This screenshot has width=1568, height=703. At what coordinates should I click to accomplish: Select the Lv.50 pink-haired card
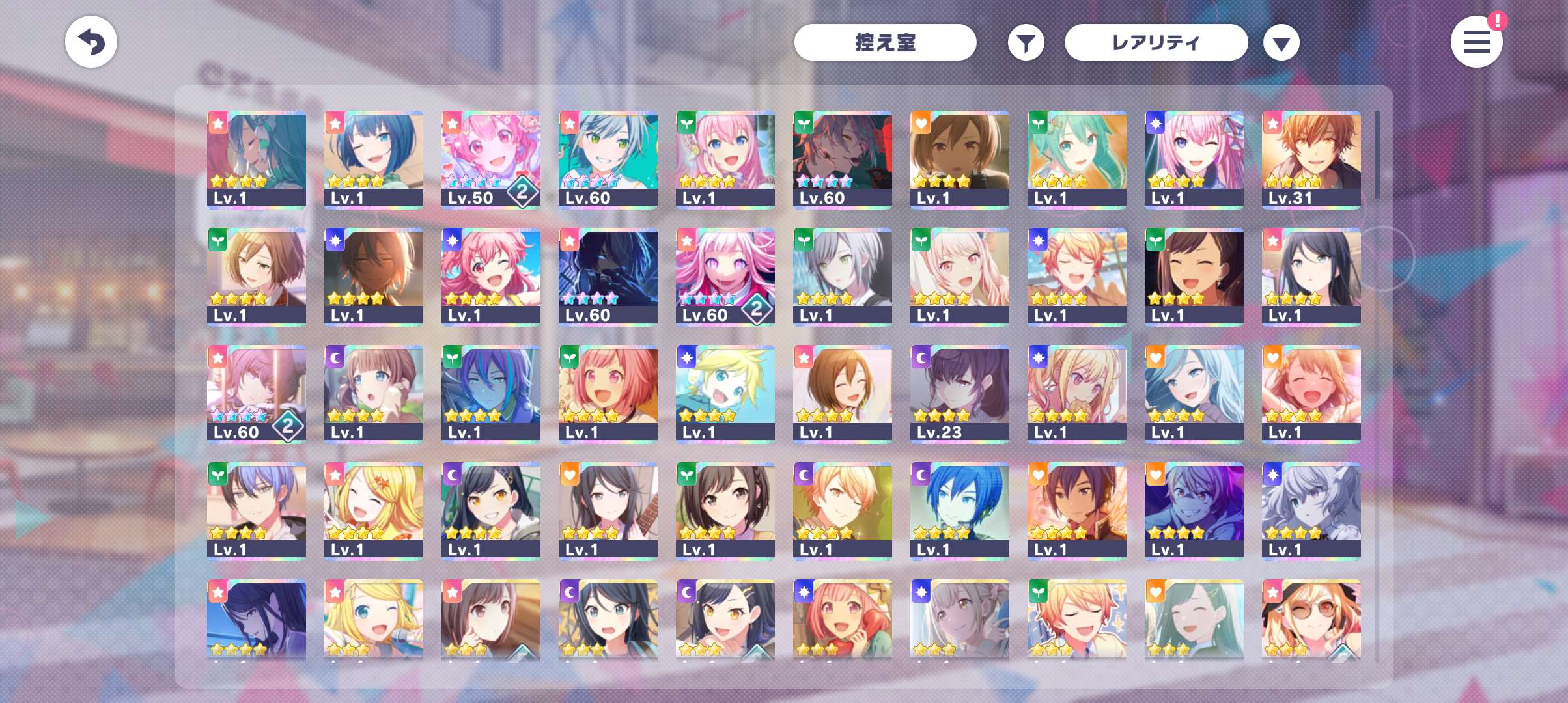pos(490,159)
